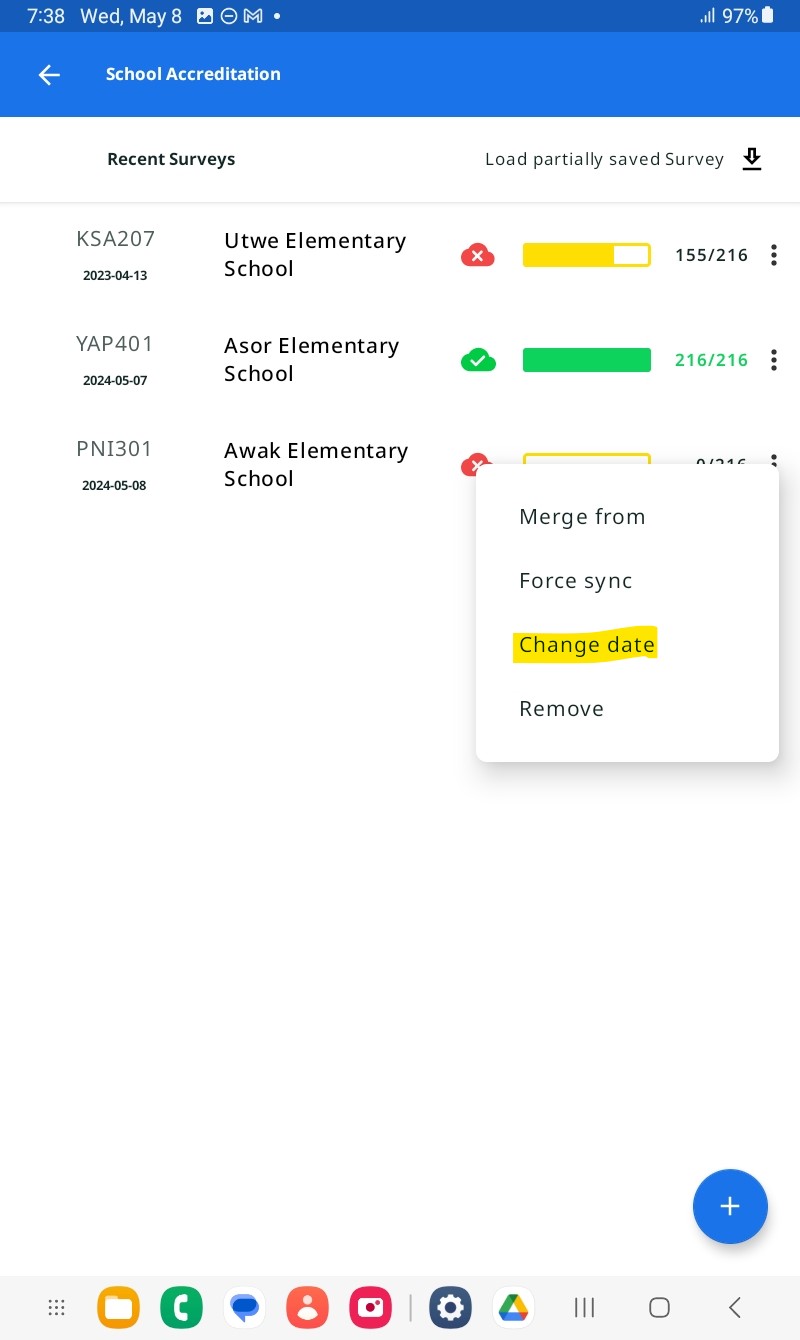Open the app drawer grid
The height and width of the screenshot is (1340, 800).
[57, 1307]
